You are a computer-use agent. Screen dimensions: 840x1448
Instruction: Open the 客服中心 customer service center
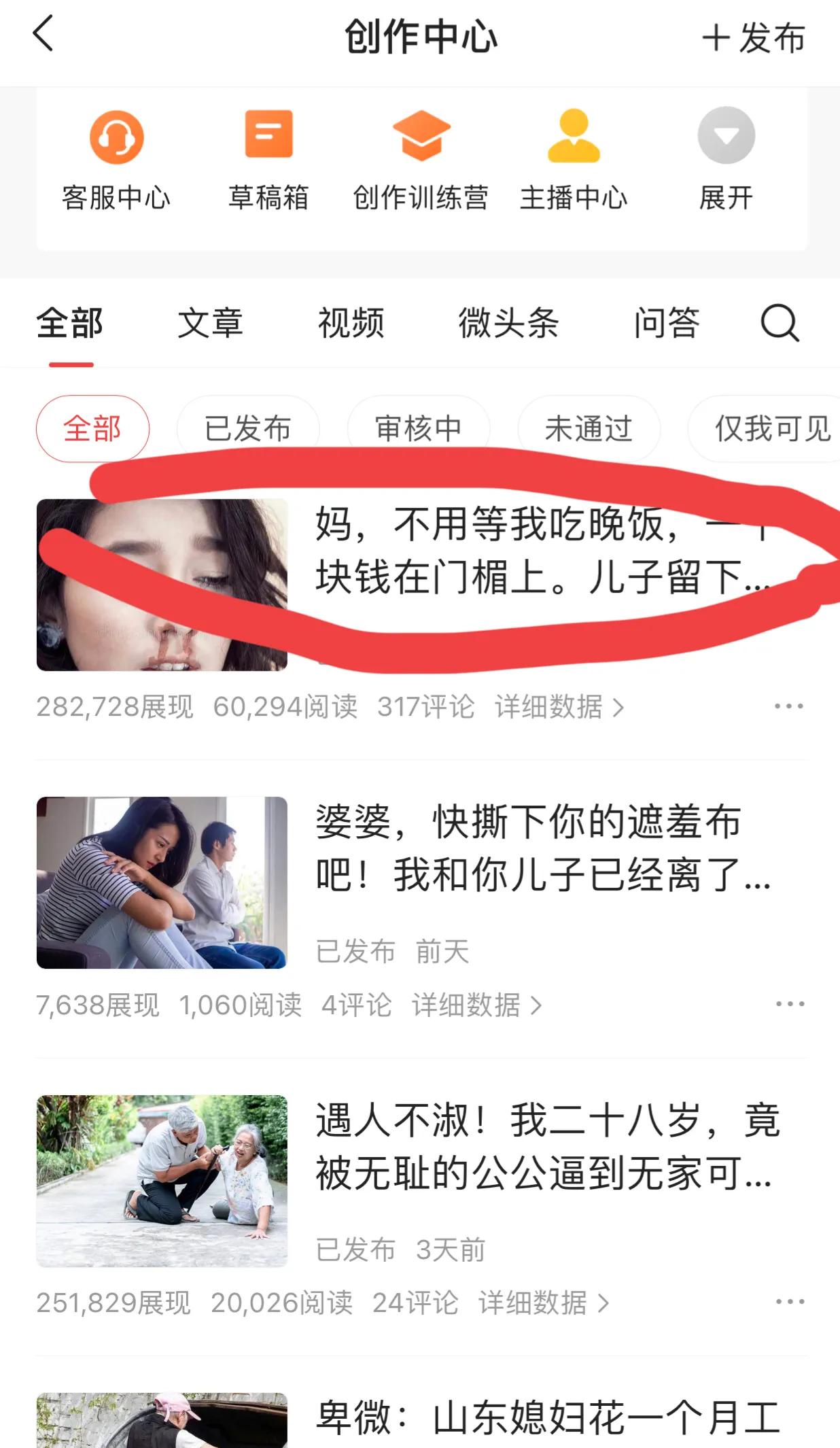tap(117, 158)
